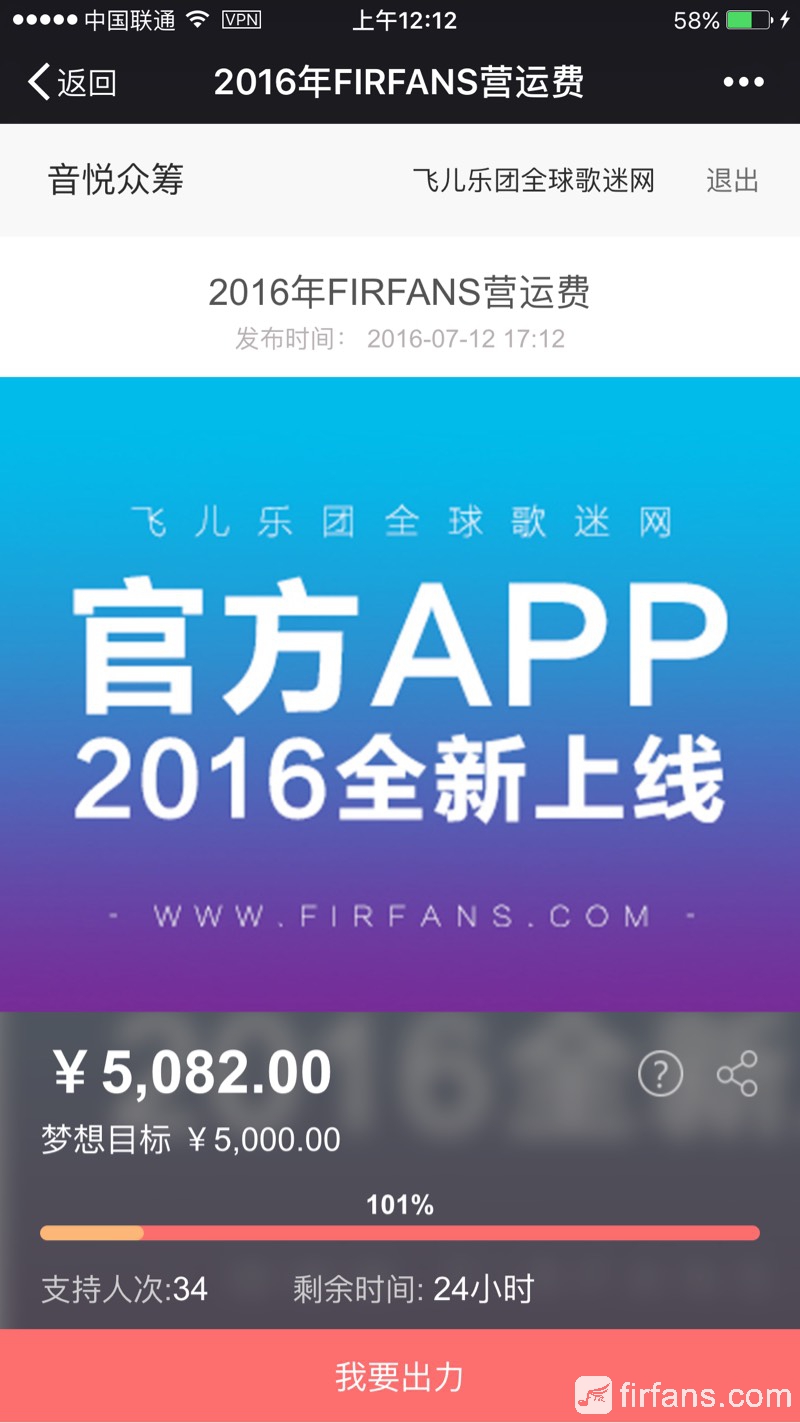The width and height of the screenshot is (800, 1423).
Task: Open the three-dot overflow menu
Action: [x=743, y=82]
